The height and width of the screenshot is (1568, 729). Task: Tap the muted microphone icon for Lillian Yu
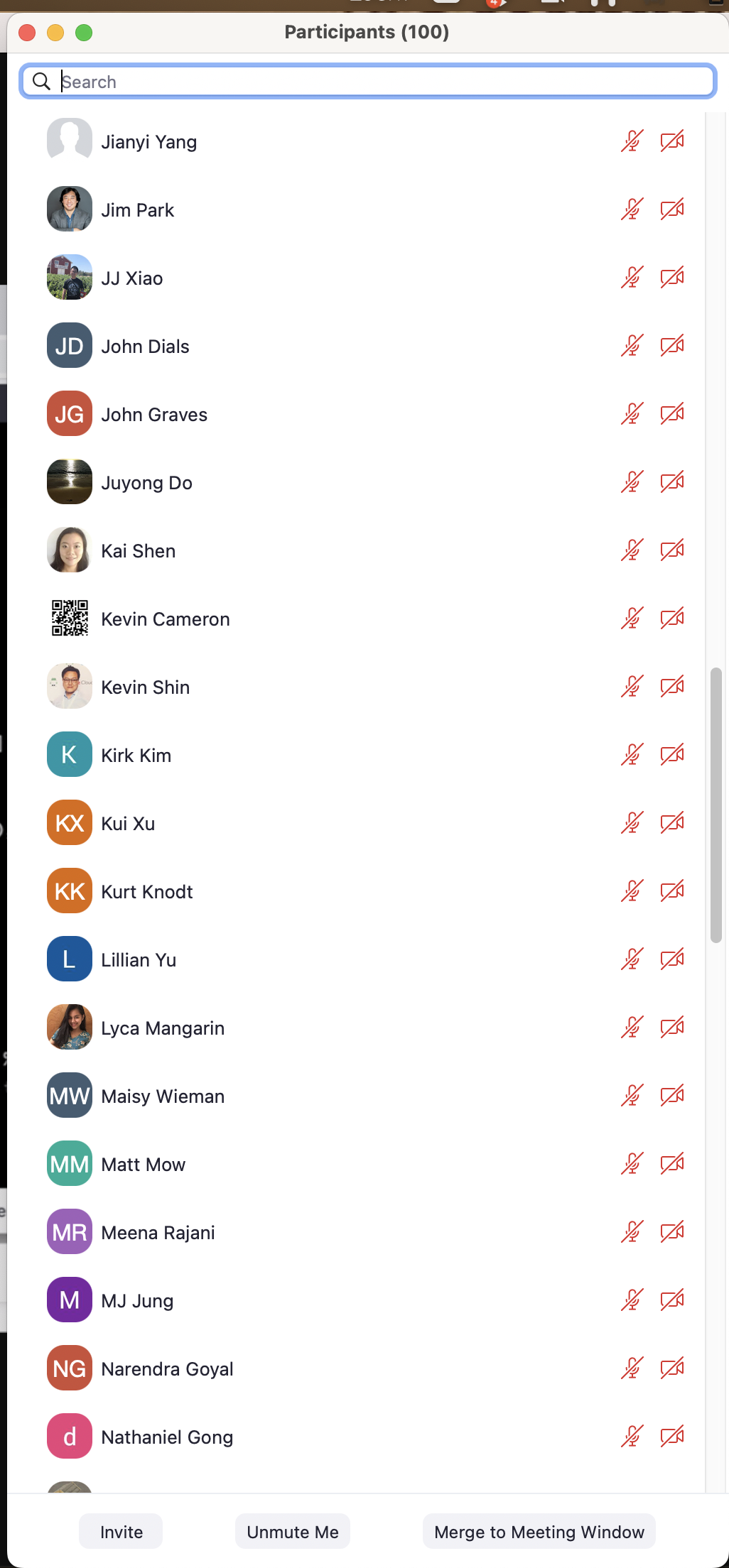point(632,959)
